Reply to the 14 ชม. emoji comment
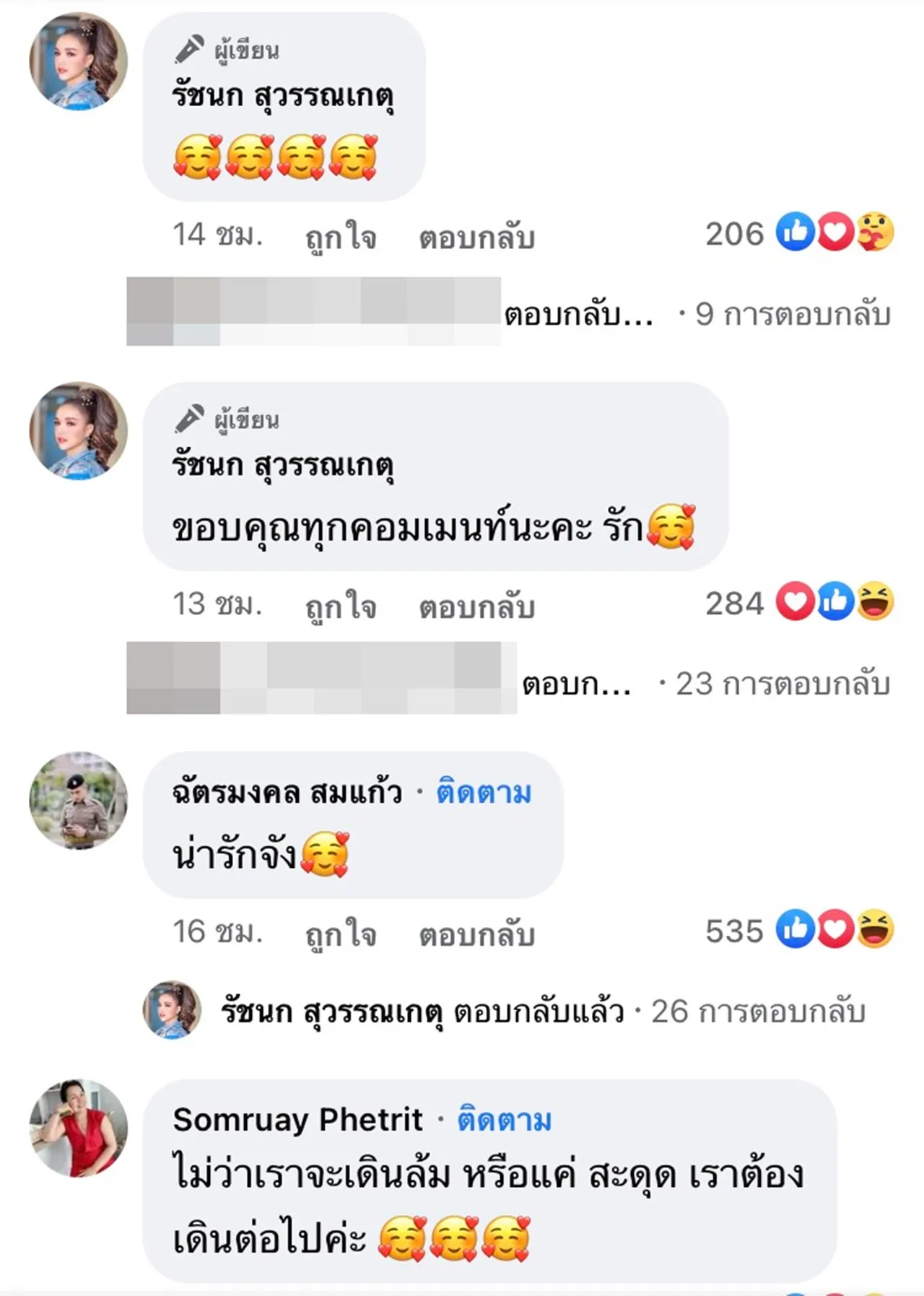The height and width of the screenshot is (1296, 924). tap(476, 236)
